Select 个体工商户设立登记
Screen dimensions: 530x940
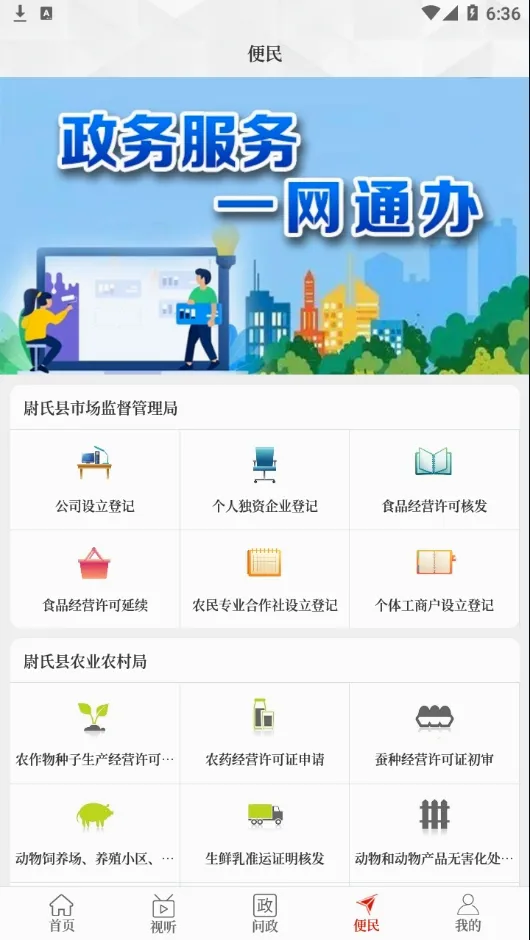[434, 579]
